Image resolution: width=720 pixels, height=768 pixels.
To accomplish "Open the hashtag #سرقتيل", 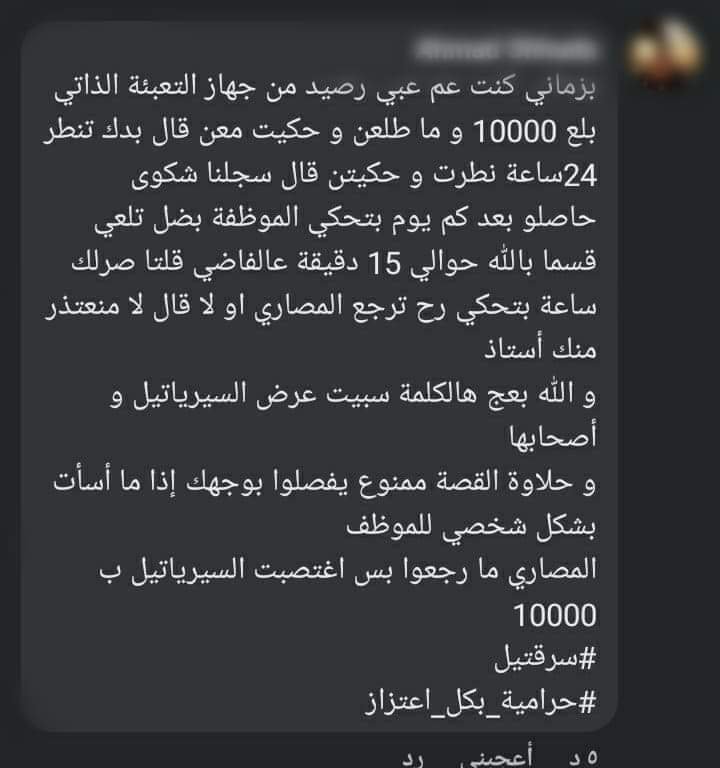I will click(545, 660).
